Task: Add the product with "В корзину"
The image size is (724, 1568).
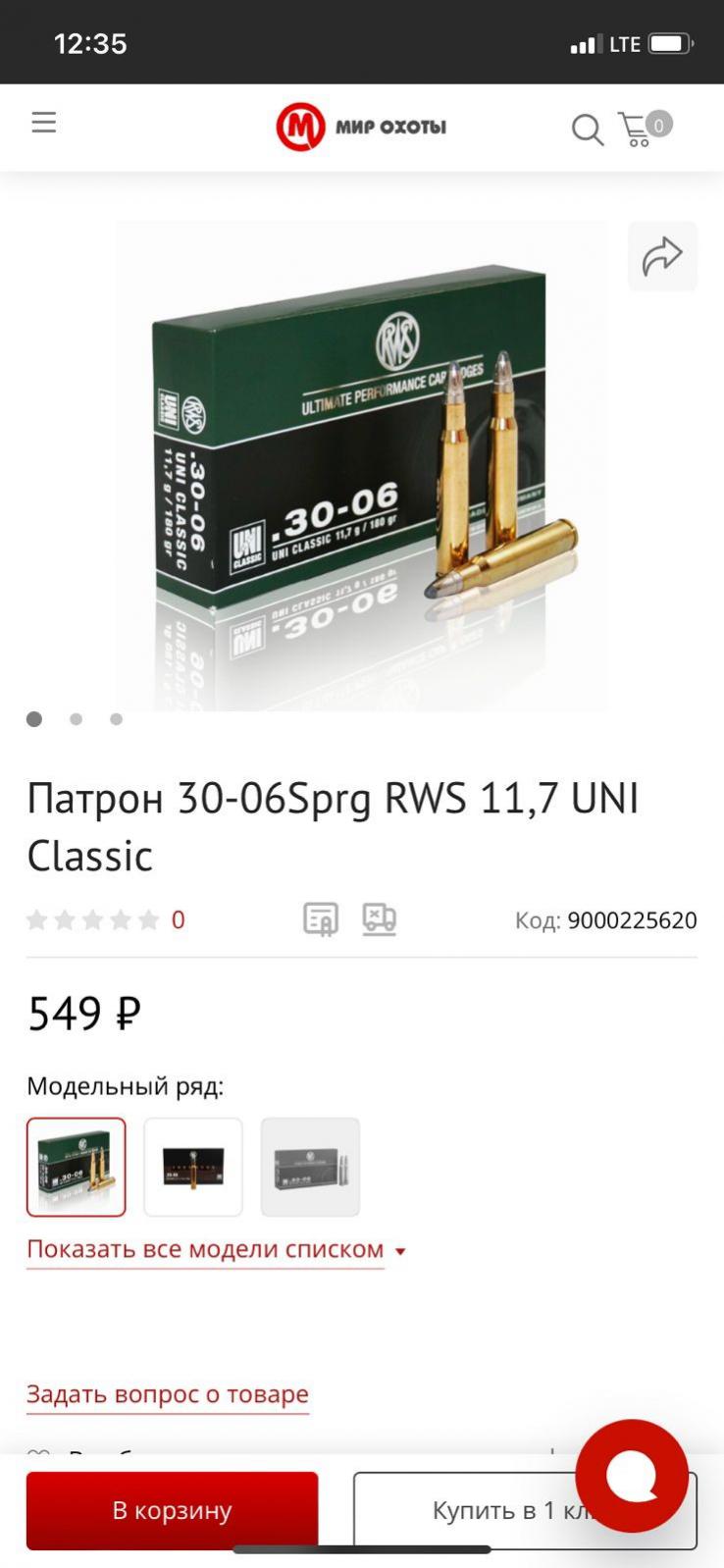Action: [x=172, y=1510]
